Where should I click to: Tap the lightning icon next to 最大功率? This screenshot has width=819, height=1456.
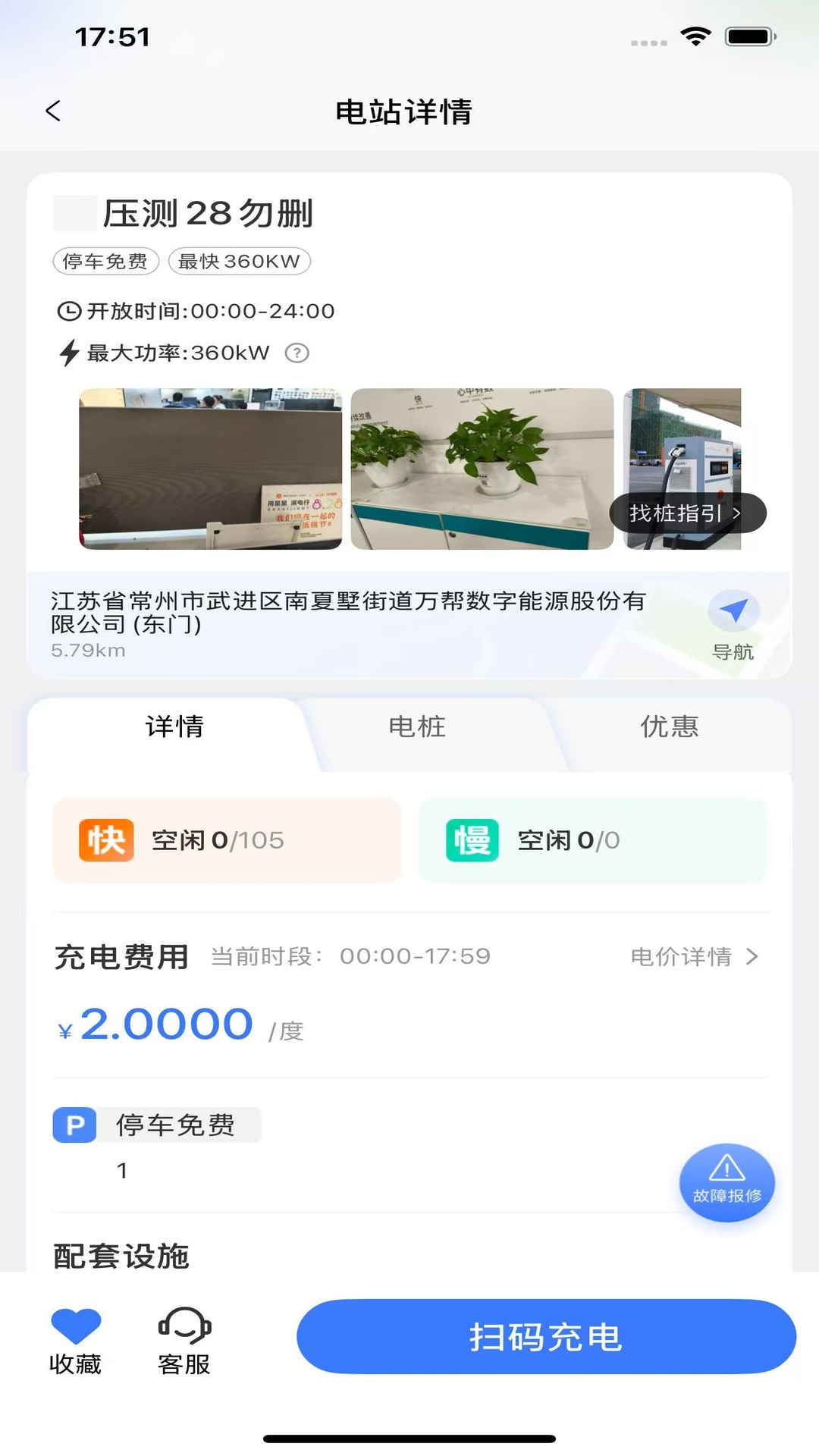point(67,352)
